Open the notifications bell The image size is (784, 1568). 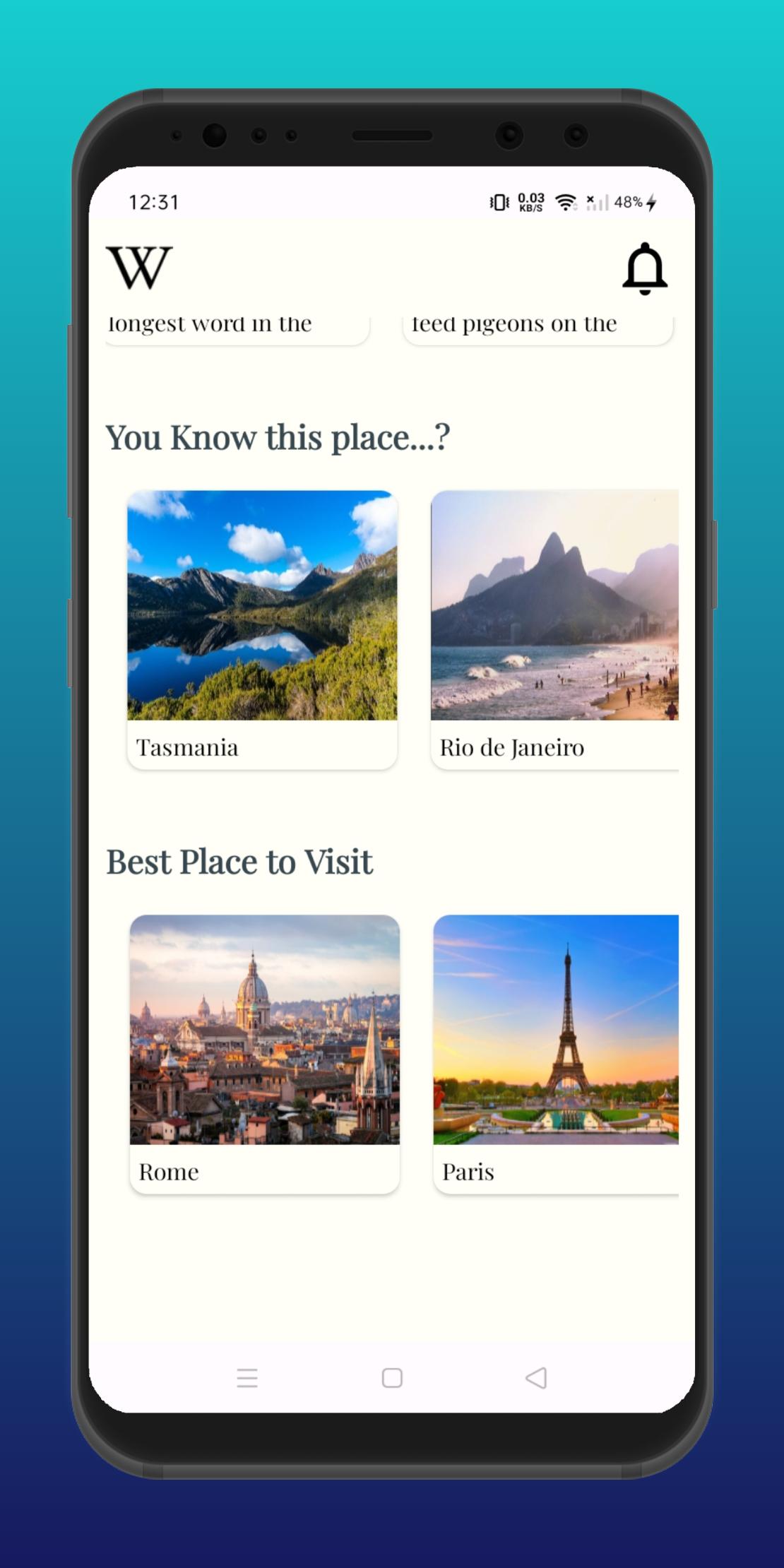(644, 268)
